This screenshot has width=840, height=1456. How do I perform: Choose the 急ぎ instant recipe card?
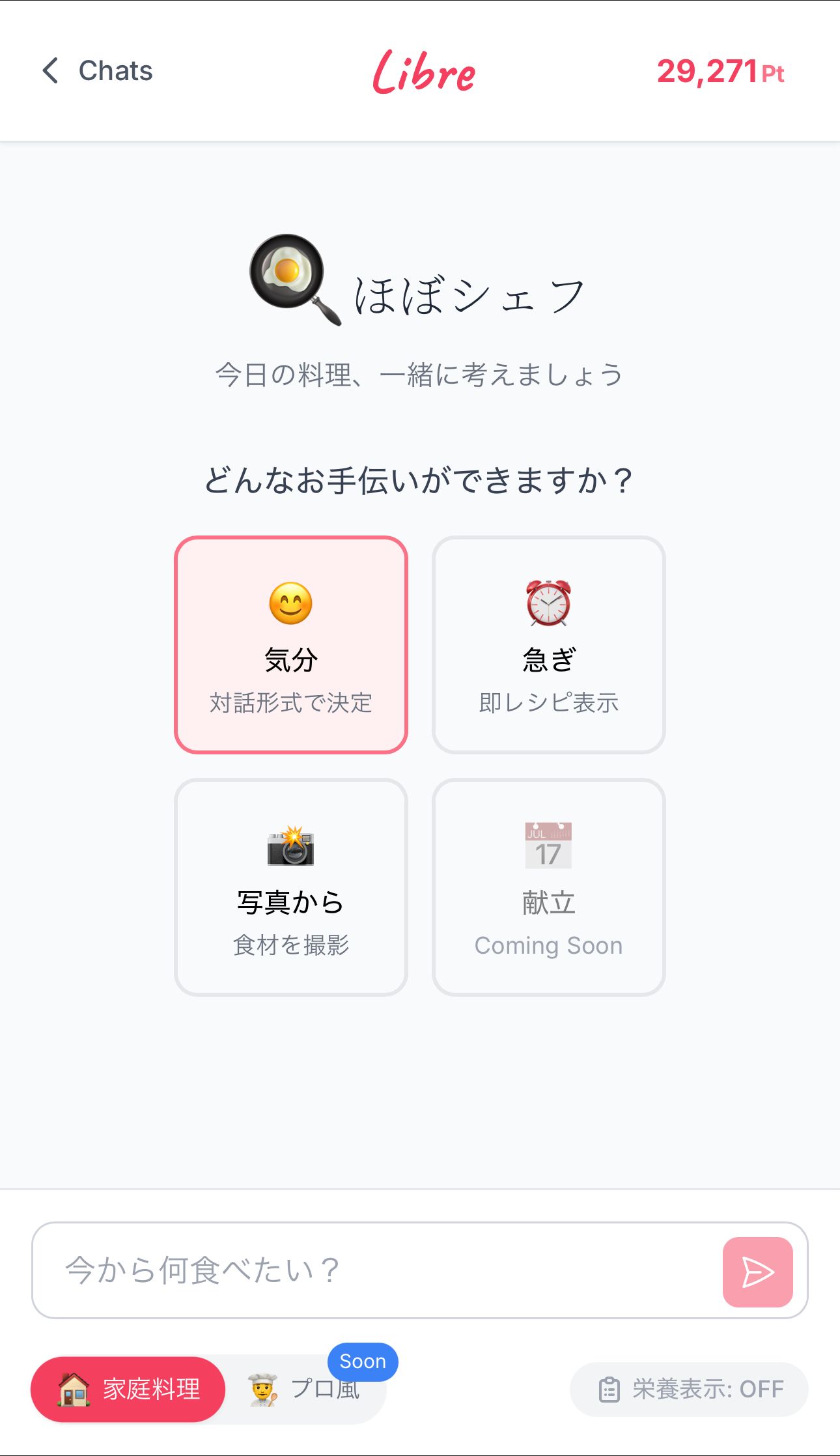click(548, 645)
